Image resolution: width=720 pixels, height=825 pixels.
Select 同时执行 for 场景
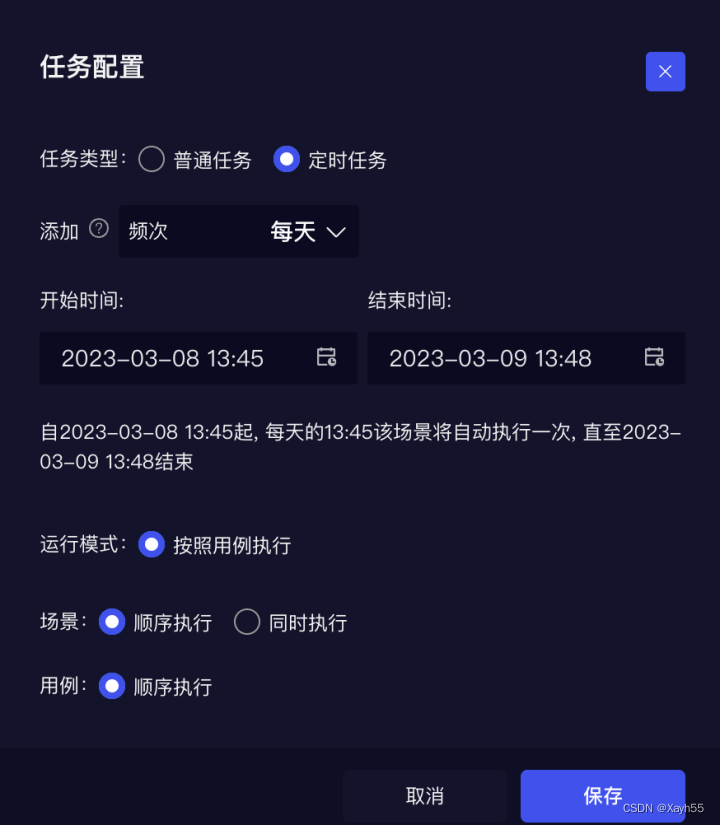(x=247, y=621)
